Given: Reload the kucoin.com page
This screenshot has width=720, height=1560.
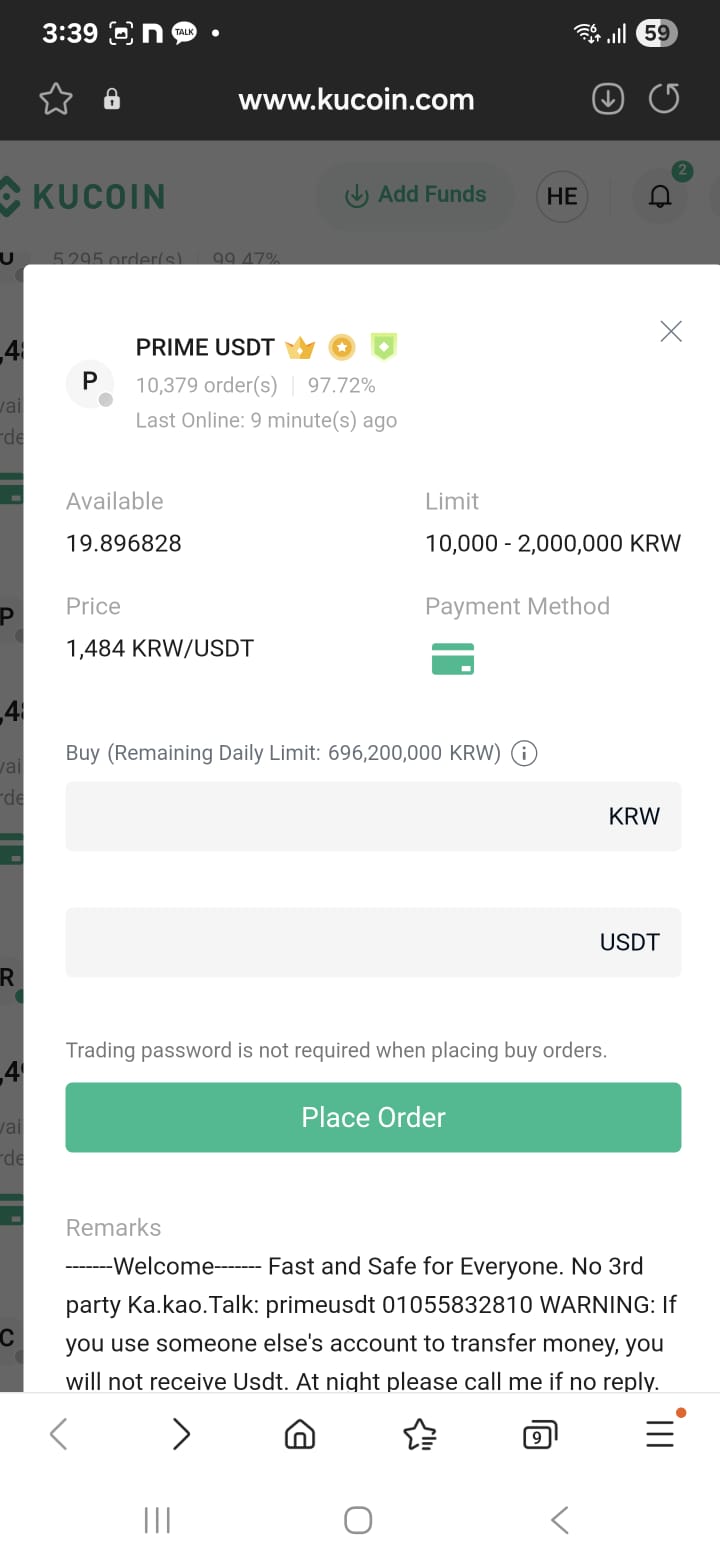Looking at the screenshot, I should coord(664,99).
